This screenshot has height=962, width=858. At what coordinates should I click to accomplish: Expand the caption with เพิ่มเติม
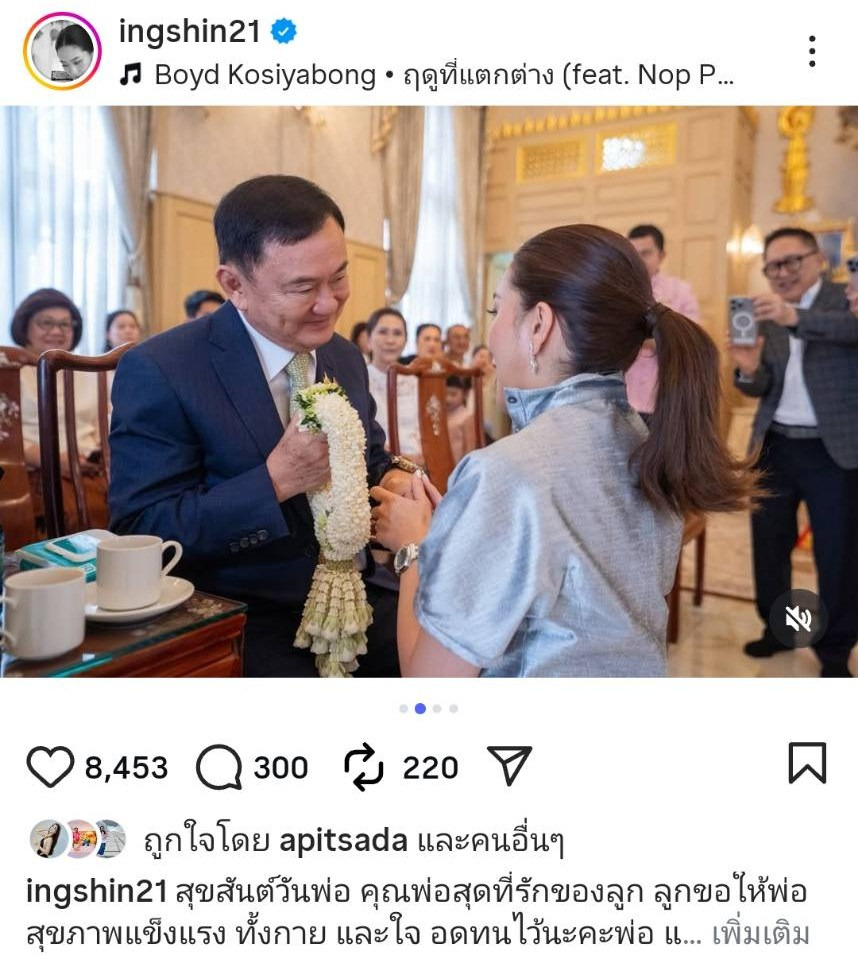coord(760,934)
